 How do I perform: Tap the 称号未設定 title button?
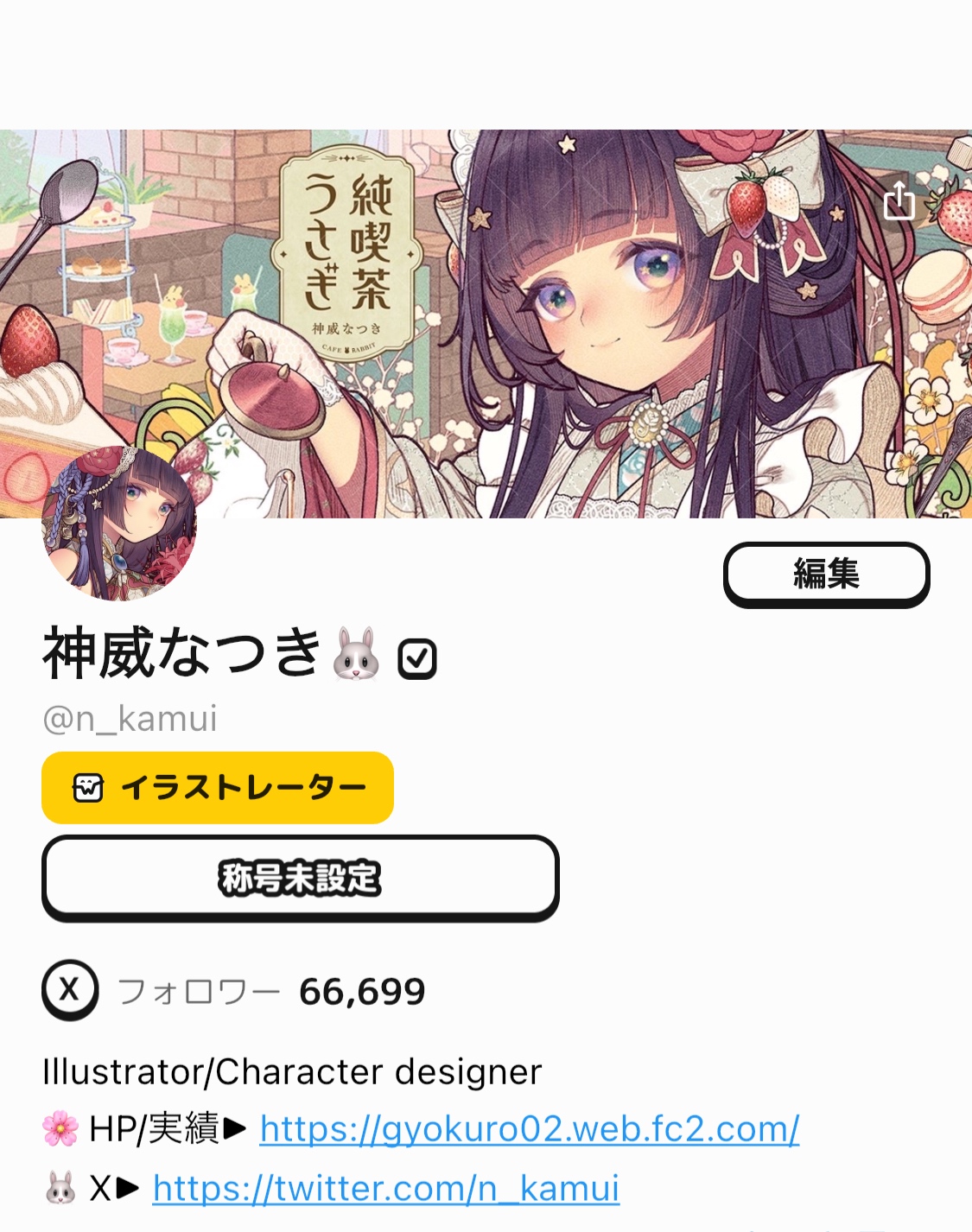300,878
